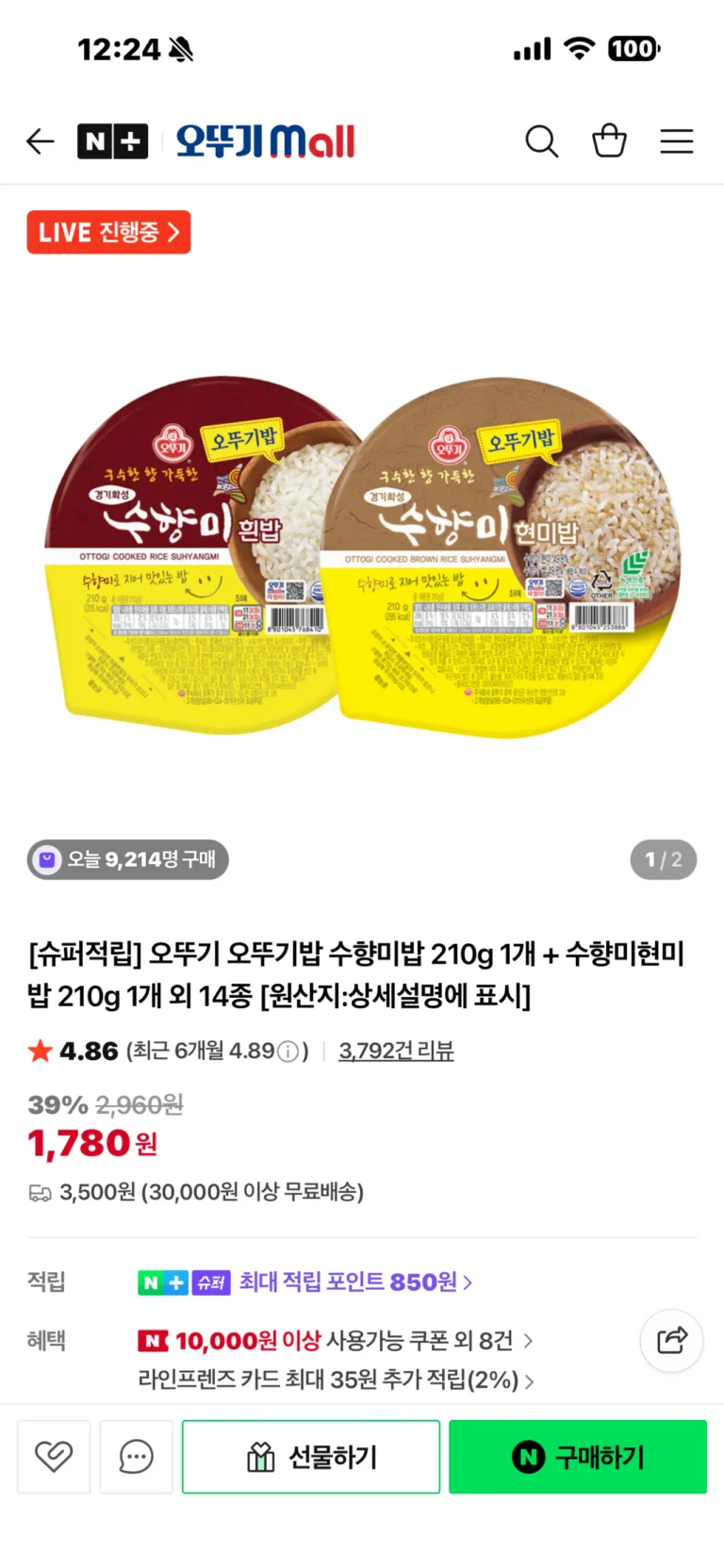Open 라인프렌즈 카드 추가 적립 details

click(x=336, y=1380)
